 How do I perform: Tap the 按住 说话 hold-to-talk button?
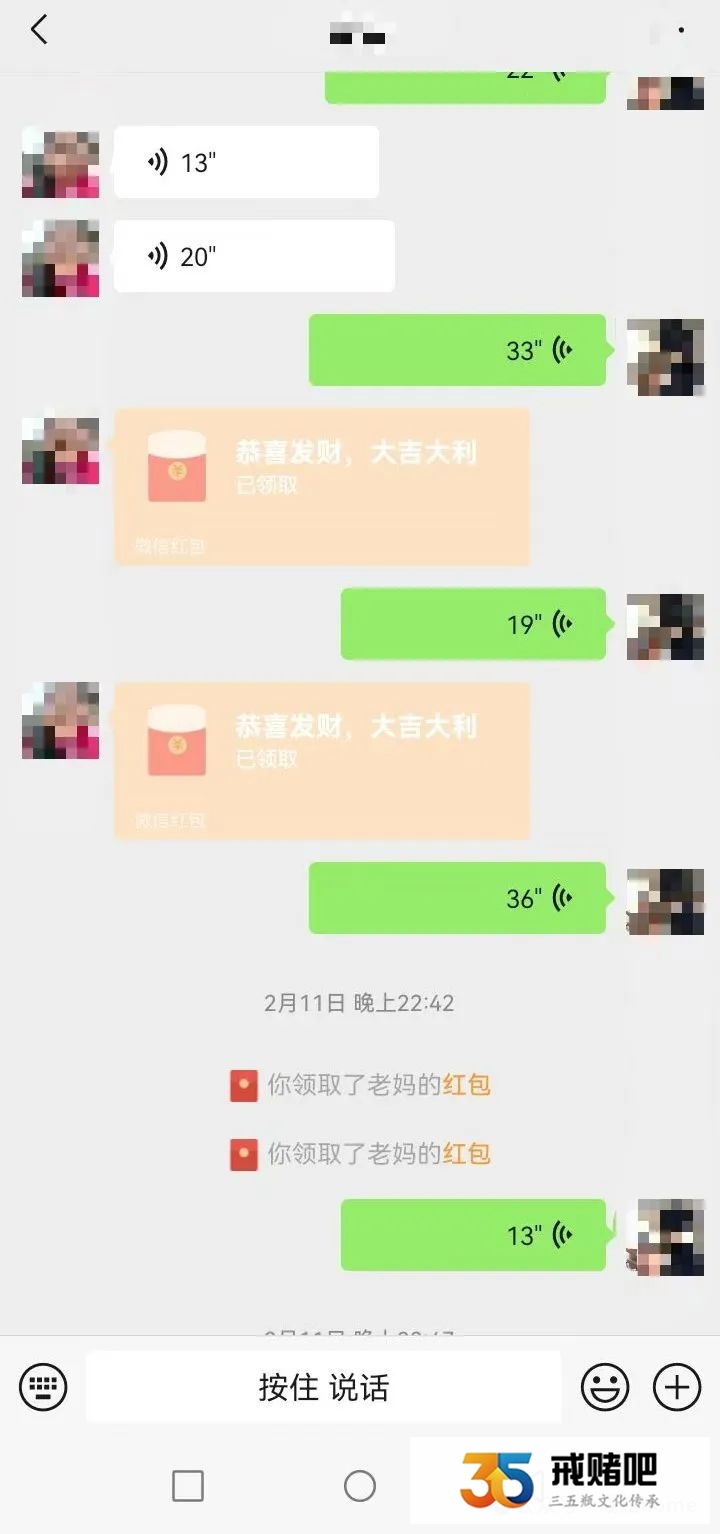click(x=323, y=1387)
